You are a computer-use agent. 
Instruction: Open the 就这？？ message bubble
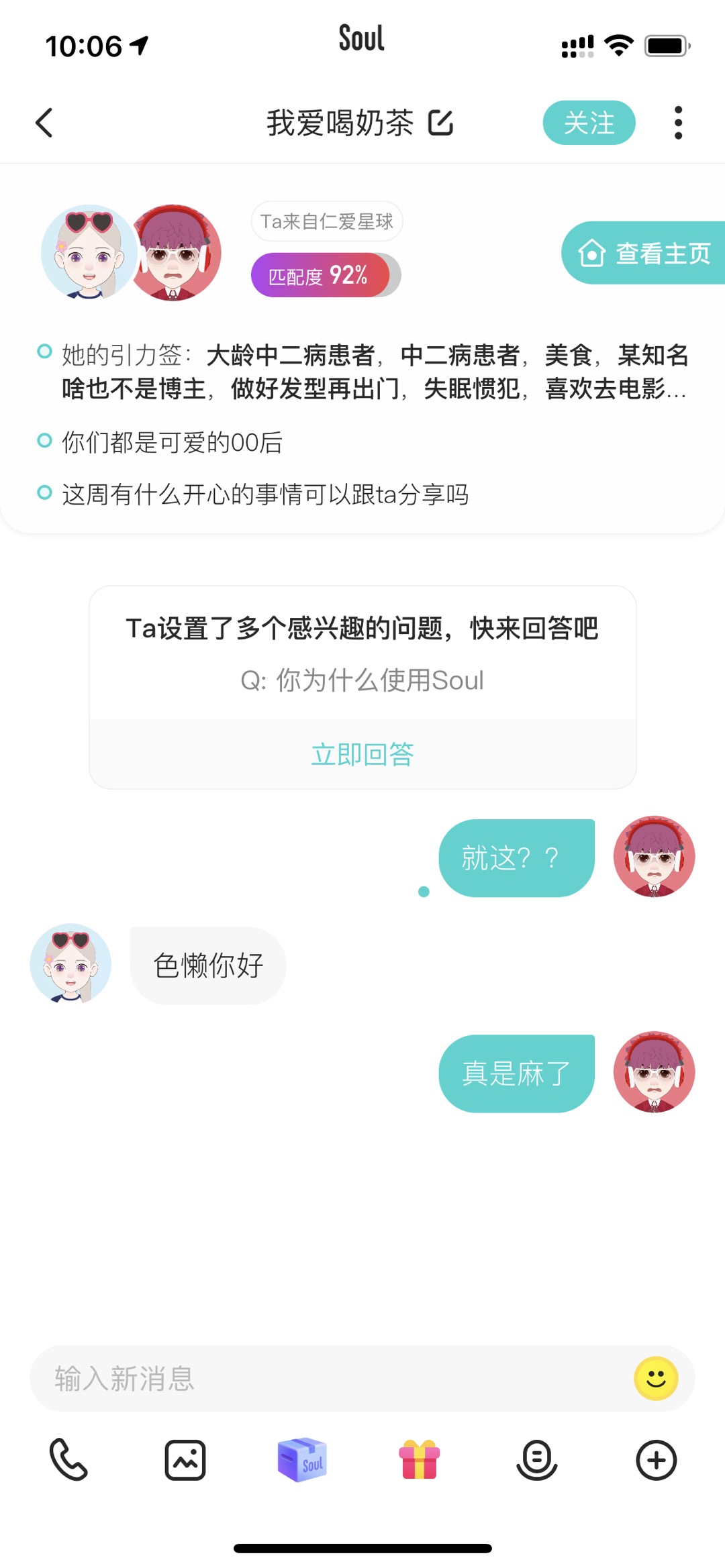(x=516, y=857)
